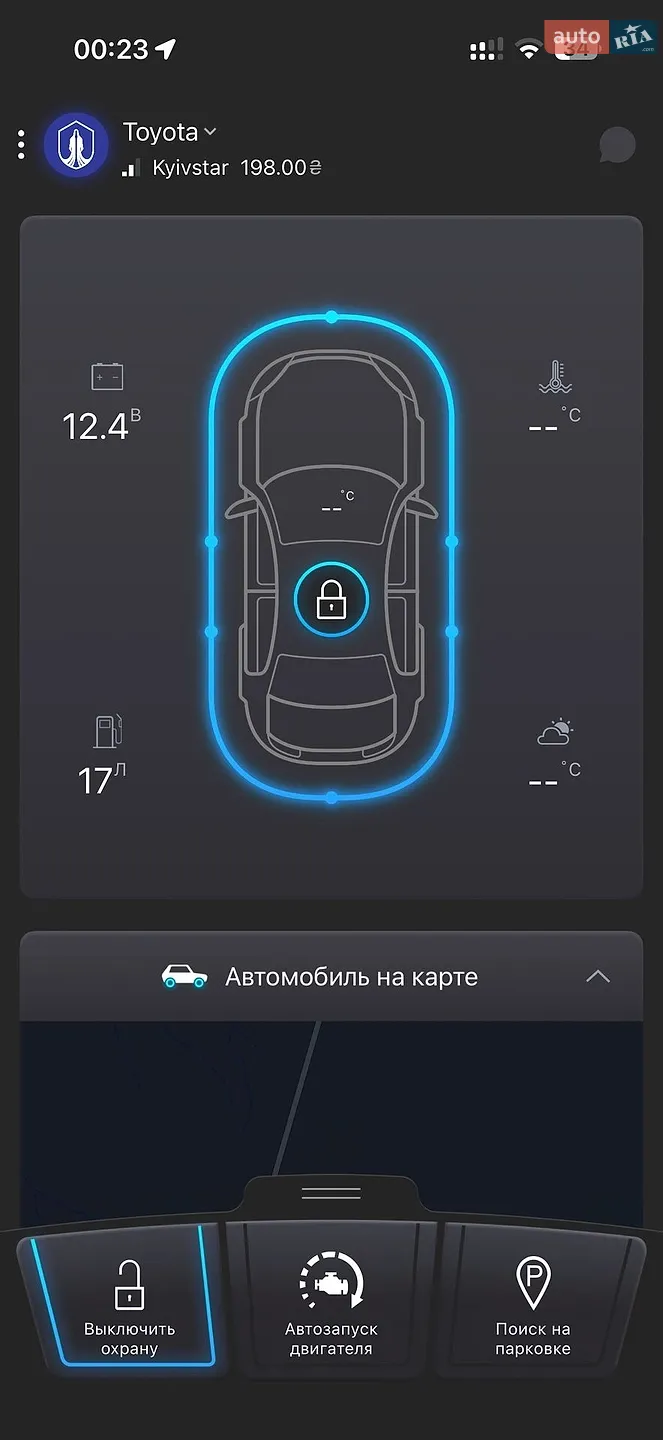The image size is (663, 1440).
Task: Tap the lock icon on the car
Action: click(x=331, y=600)
